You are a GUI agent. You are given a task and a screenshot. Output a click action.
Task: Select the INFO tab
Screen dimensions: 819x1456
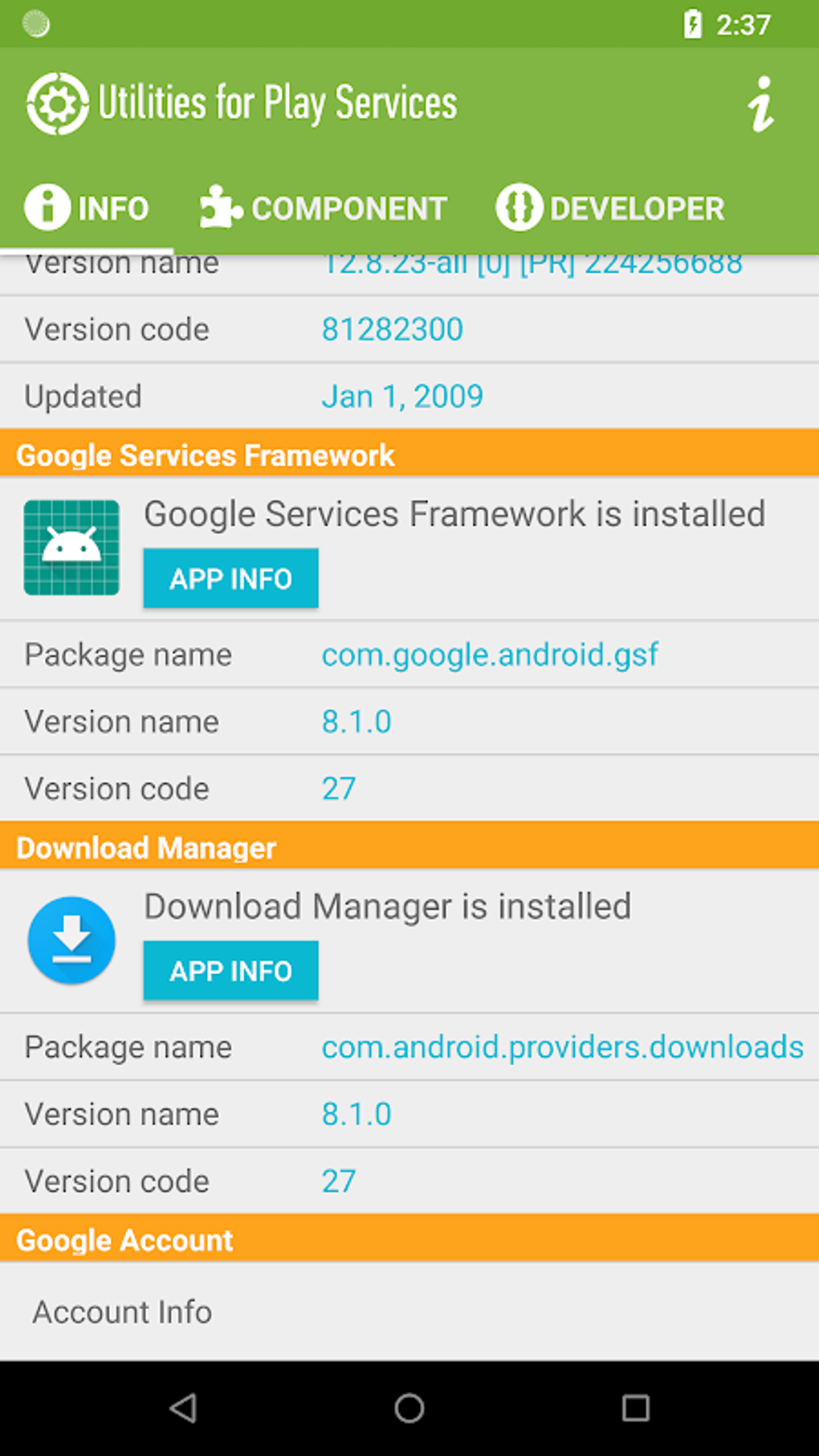[x=88, y=208]
